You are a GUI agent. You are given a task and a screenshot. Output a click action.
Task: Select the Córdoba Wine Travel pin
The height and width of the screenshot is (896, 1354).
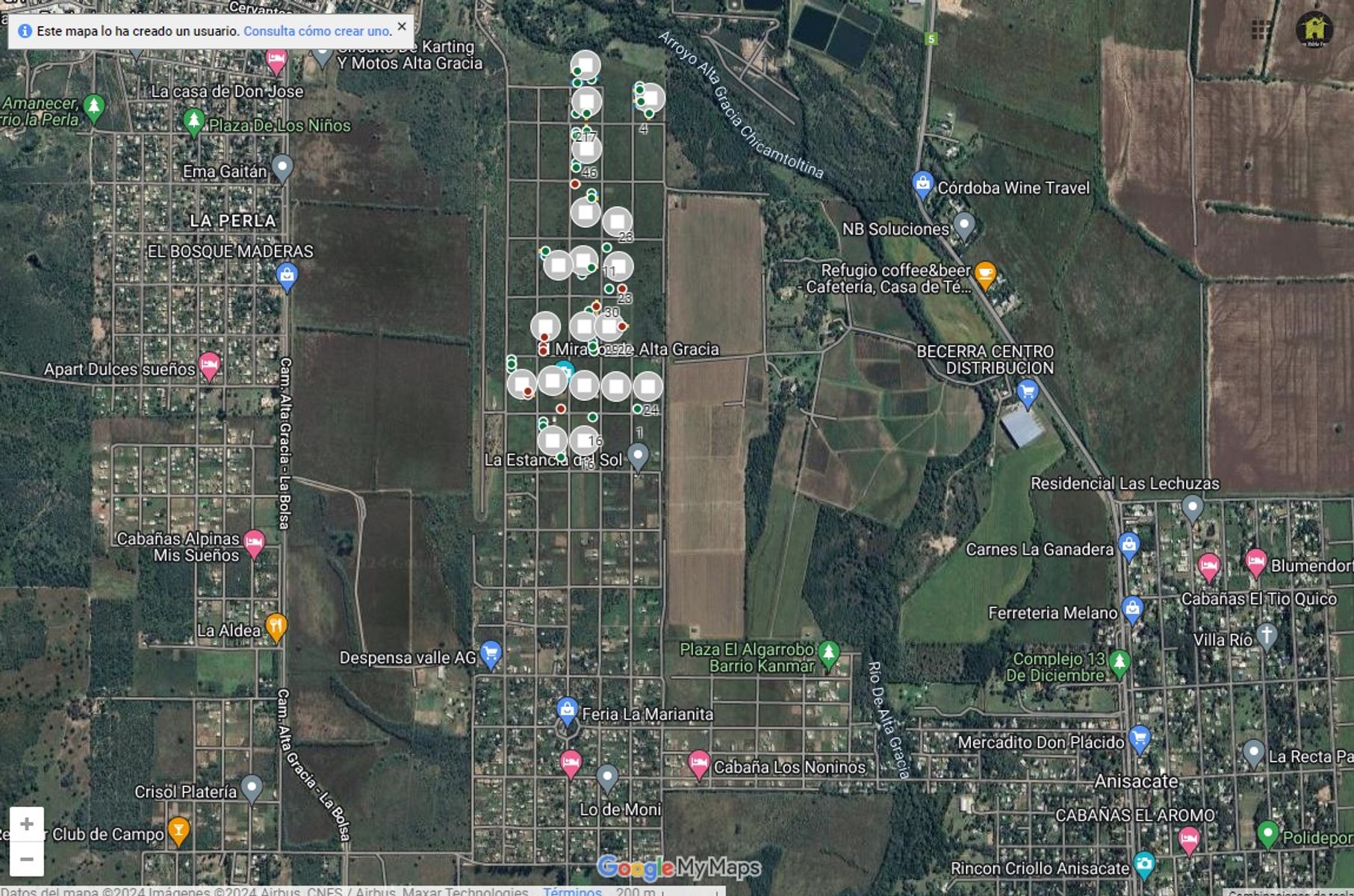(922, 184)
